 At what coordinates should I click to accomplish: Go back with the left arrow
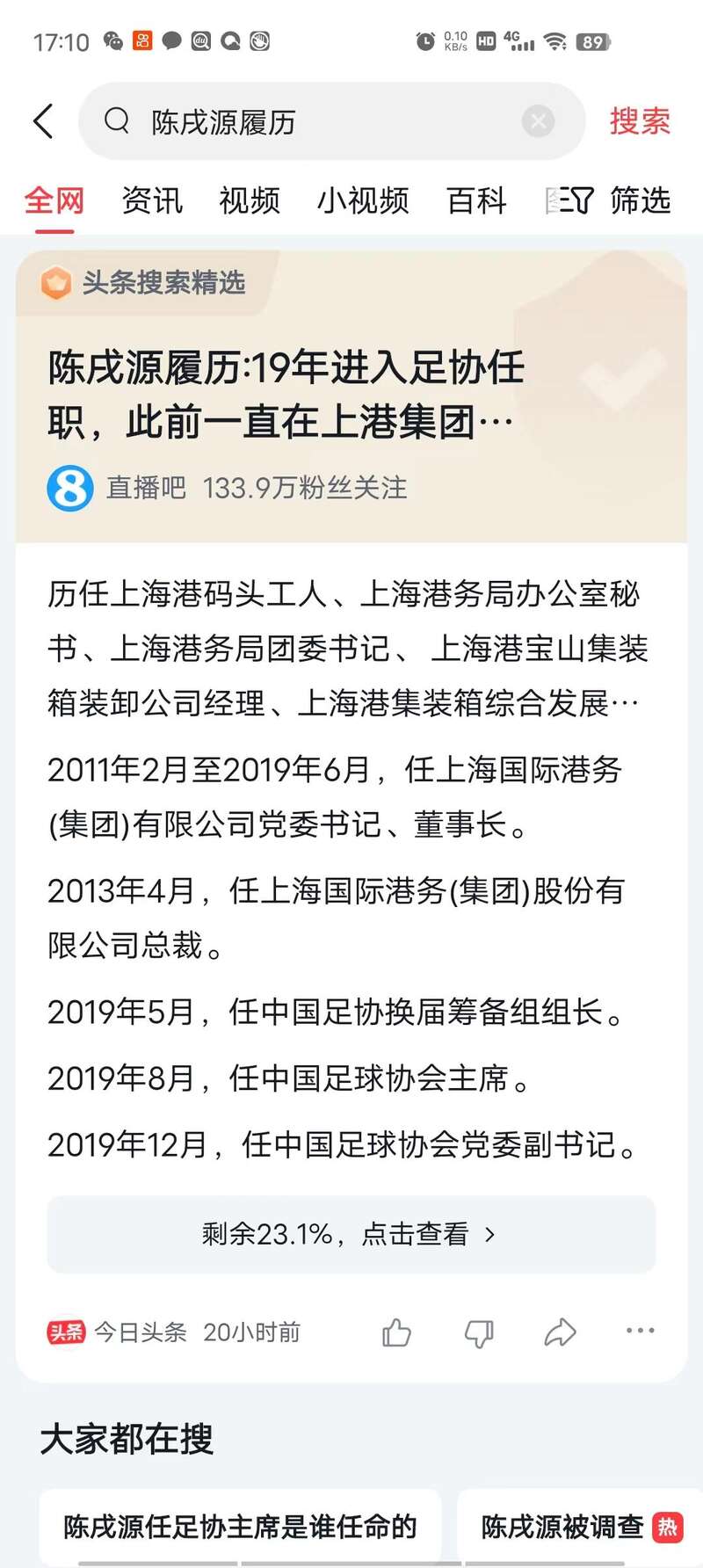click(43, 121)
